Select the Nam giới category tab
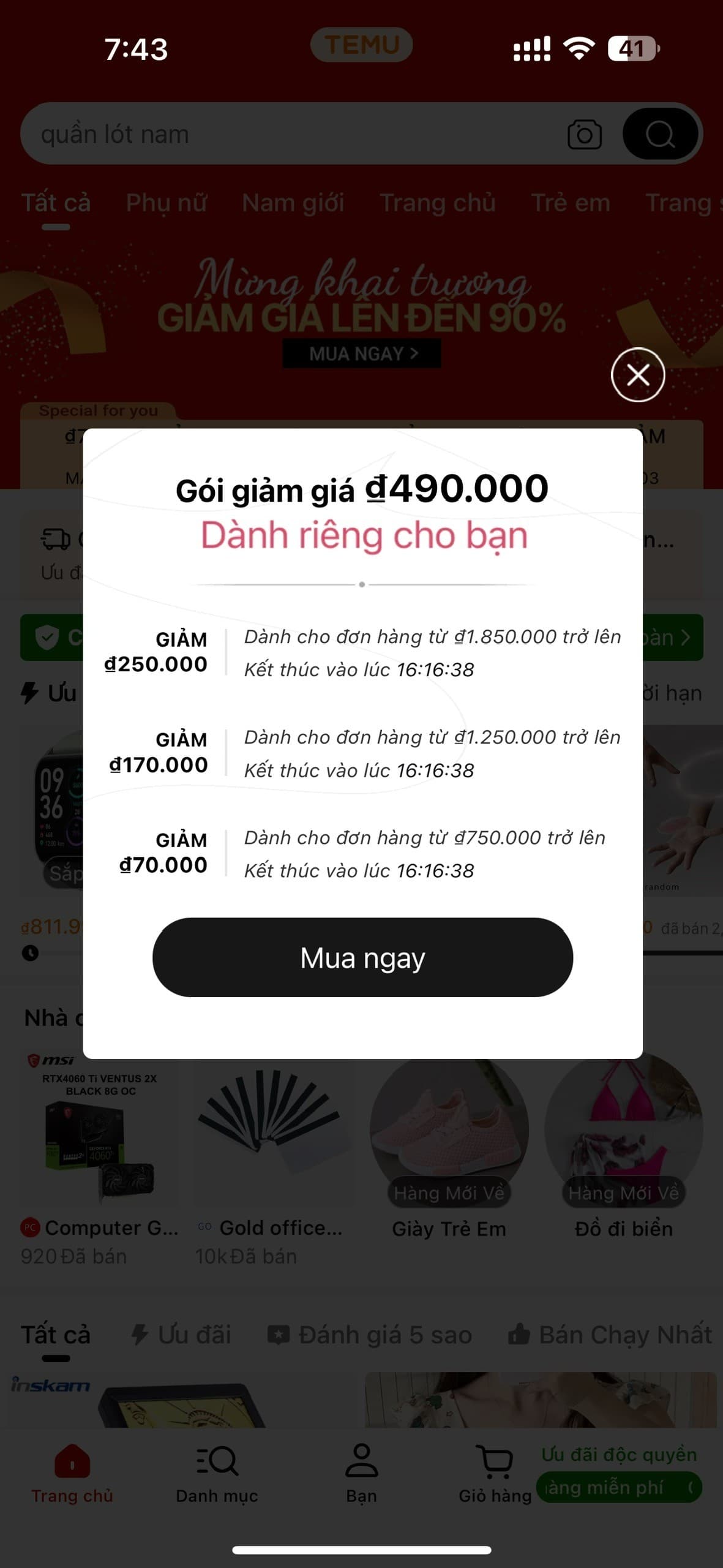The image size is (723, 1568). point(293,202)
